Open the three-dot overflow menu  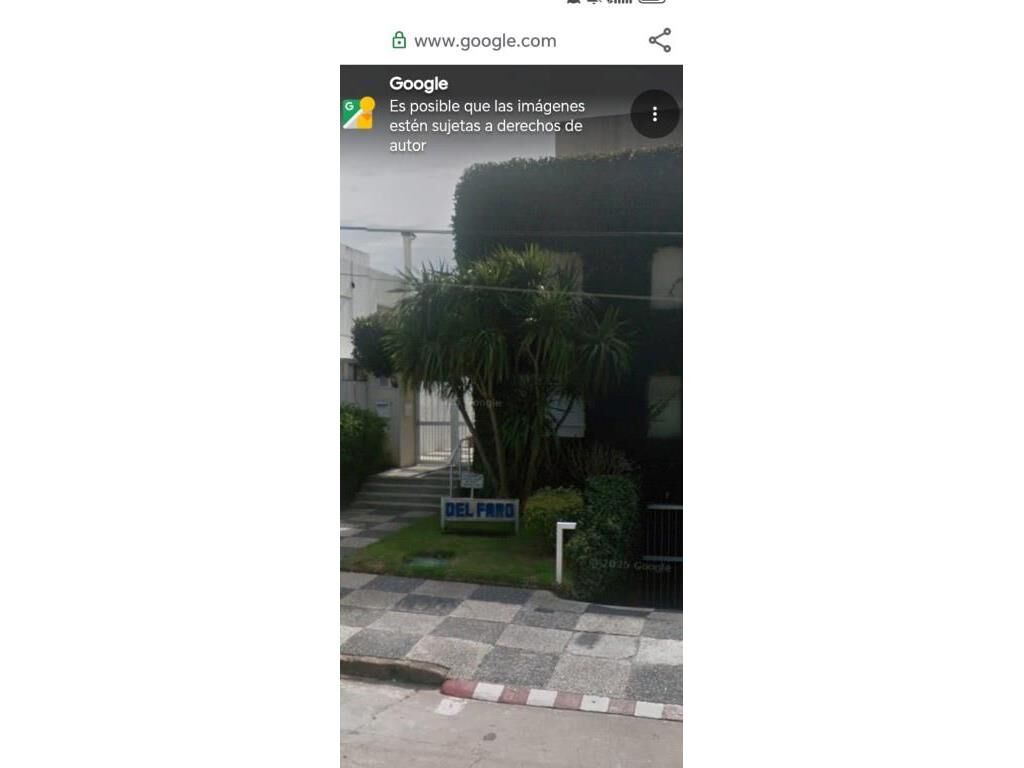655,114
